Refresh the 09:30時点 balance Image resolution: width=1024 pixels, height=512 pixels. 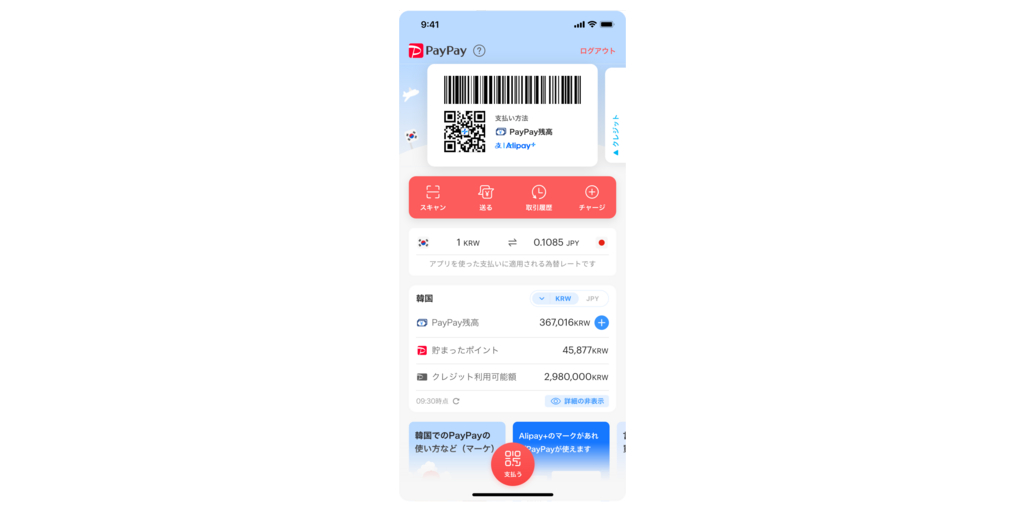[456, 401]
